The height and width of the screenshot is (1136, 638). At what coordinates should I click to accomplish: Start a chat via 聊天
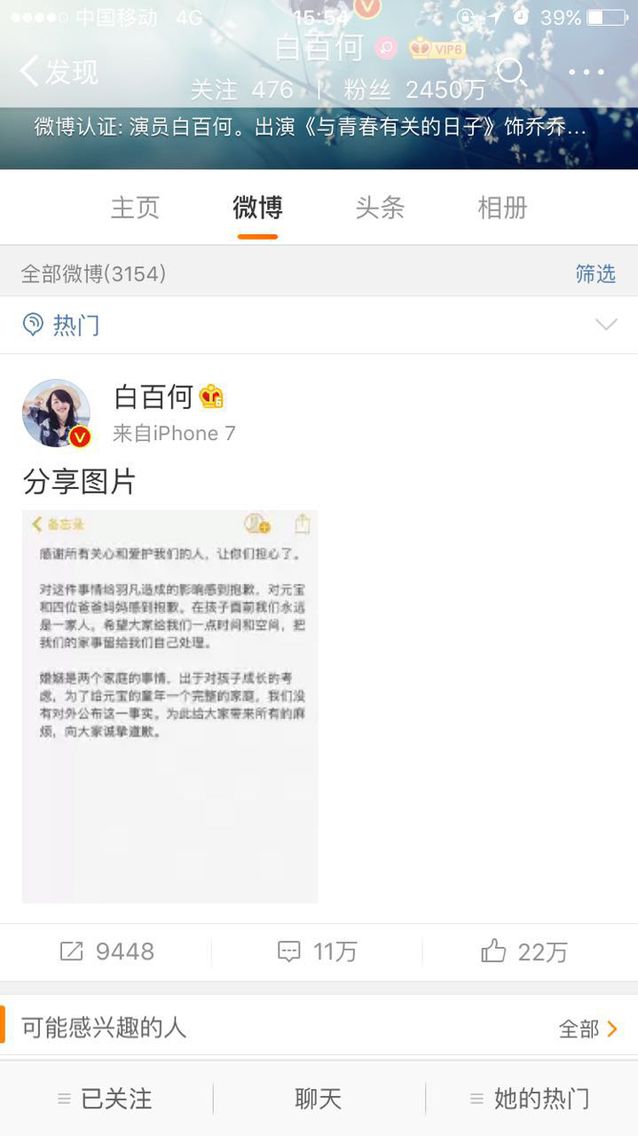tap(318, 1099)
